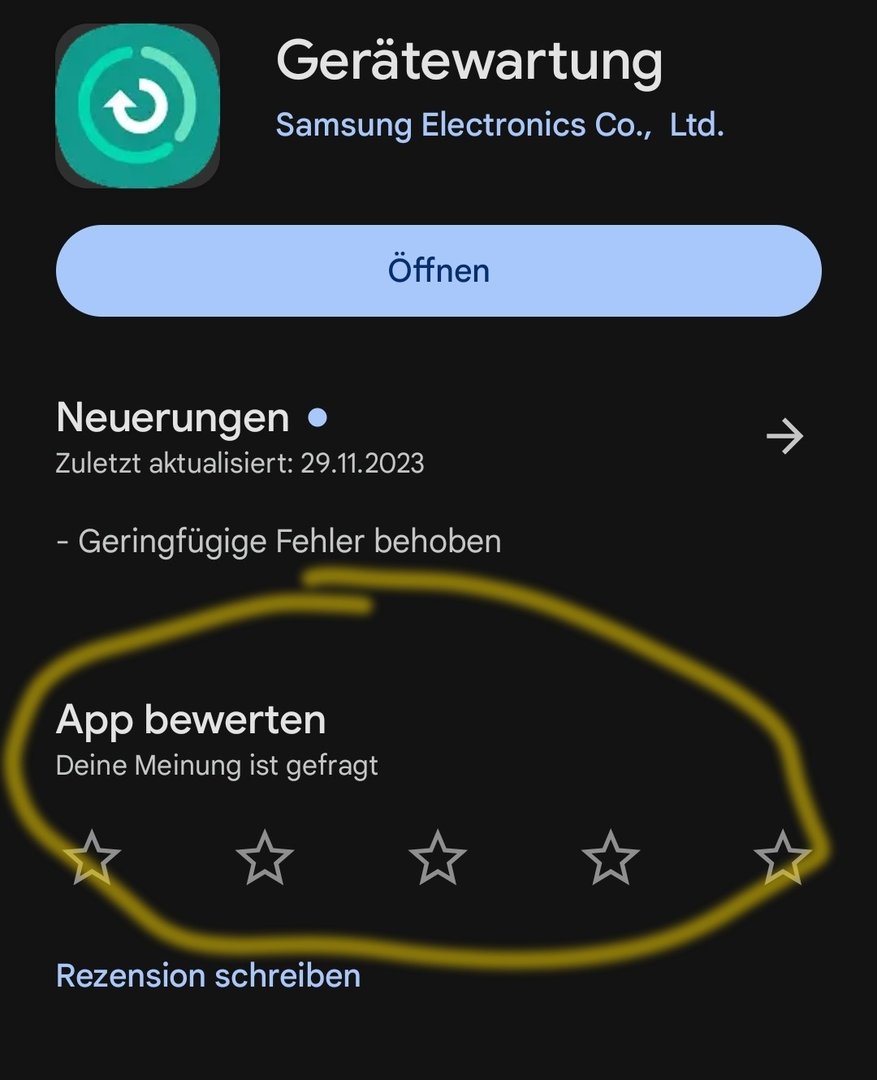The height and width of the screenshot is (1080, 877).
Task: Tap the Öffnen button
Action: 438,271
